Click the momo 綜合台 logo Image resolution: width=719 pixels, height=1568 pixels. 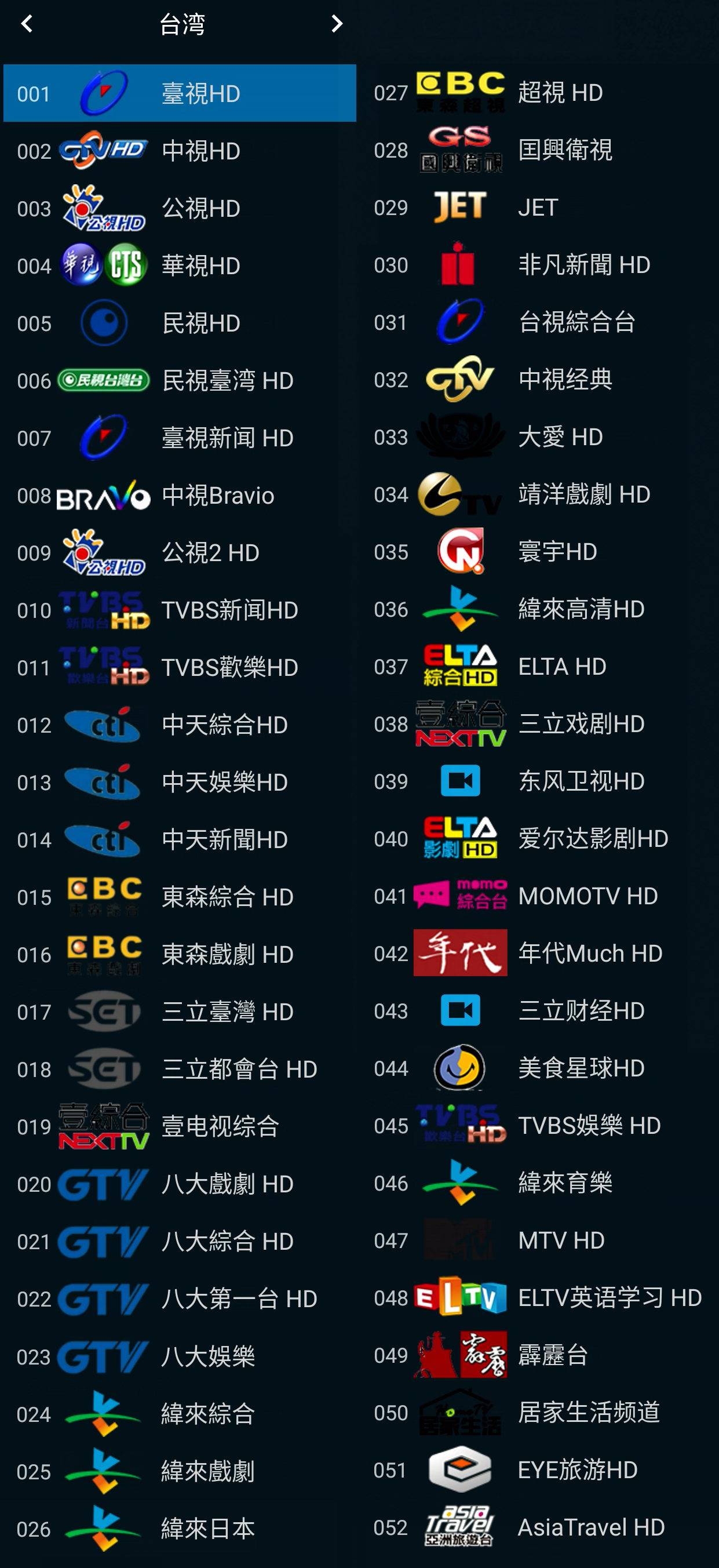pyautogui.click(x=461, y=896)
